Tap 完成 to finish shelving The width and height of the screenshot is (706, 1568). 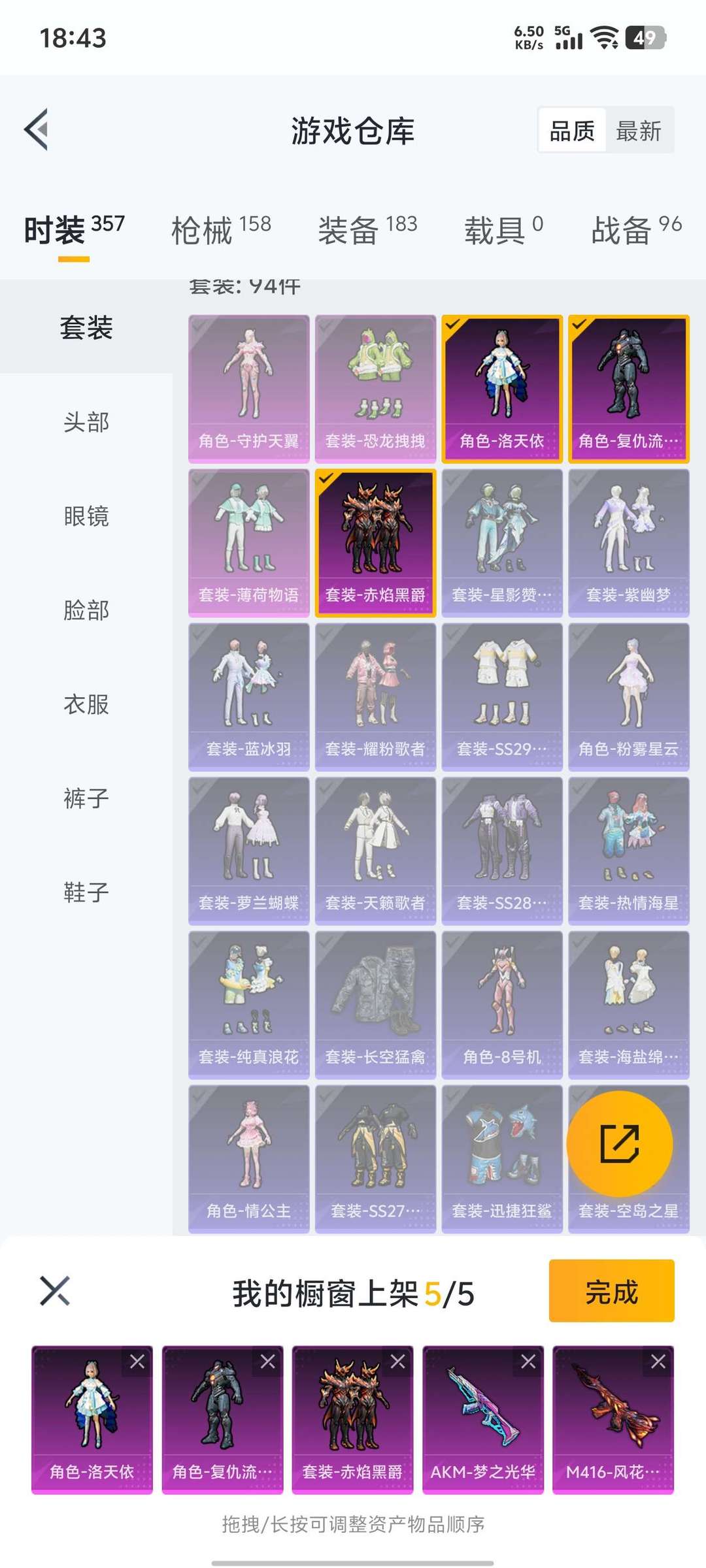611,1292
